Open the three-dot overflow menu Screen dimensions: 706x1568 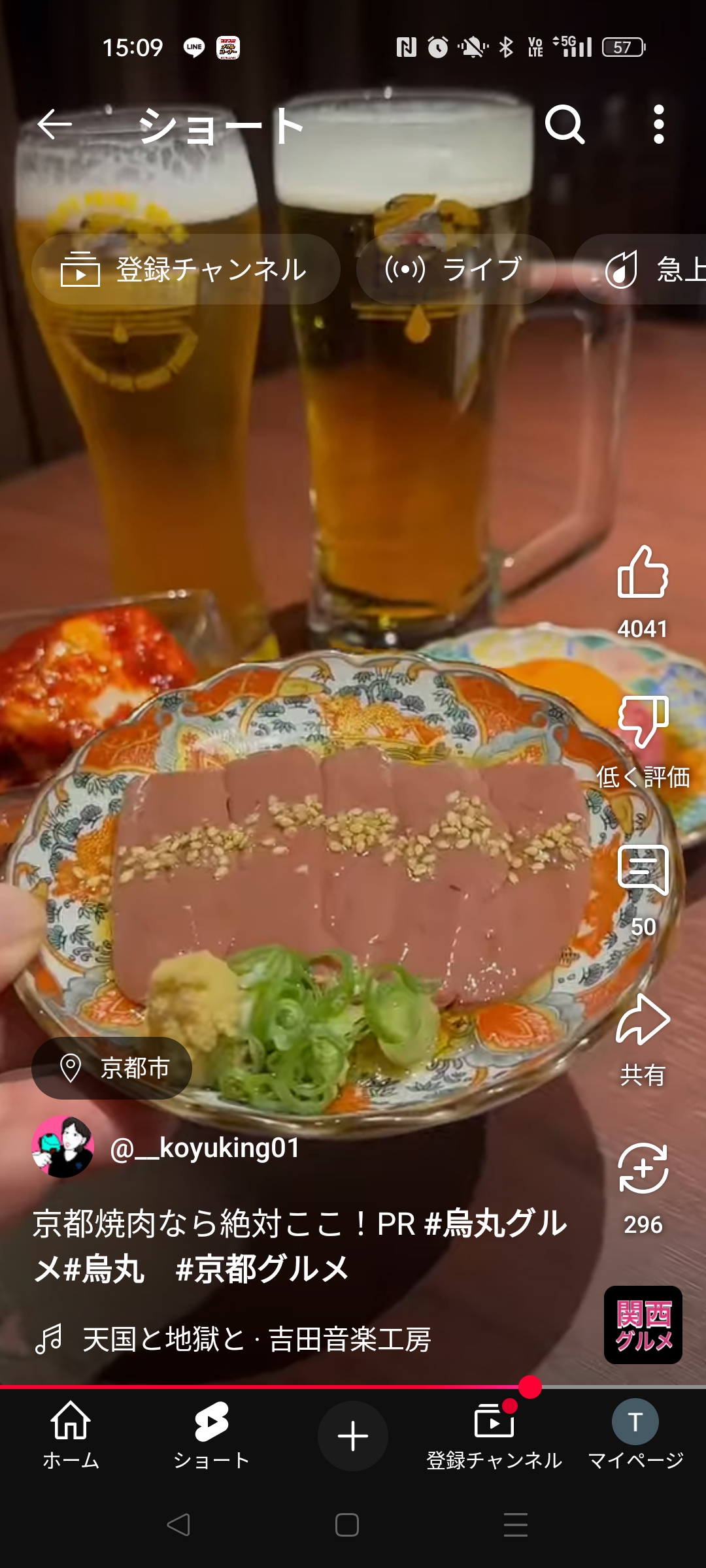click(x=659, y=124)
